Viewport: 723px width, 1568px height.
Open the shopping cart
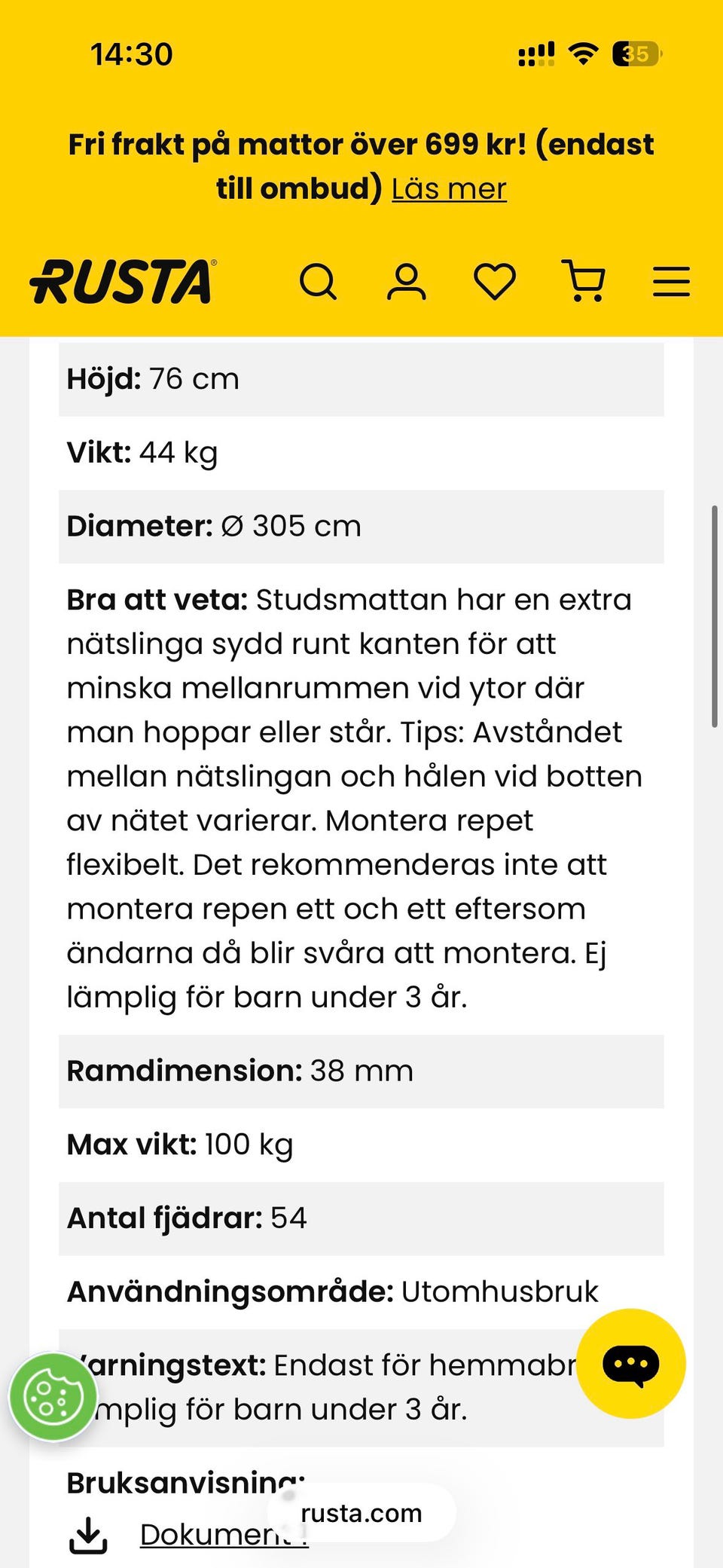583,281
